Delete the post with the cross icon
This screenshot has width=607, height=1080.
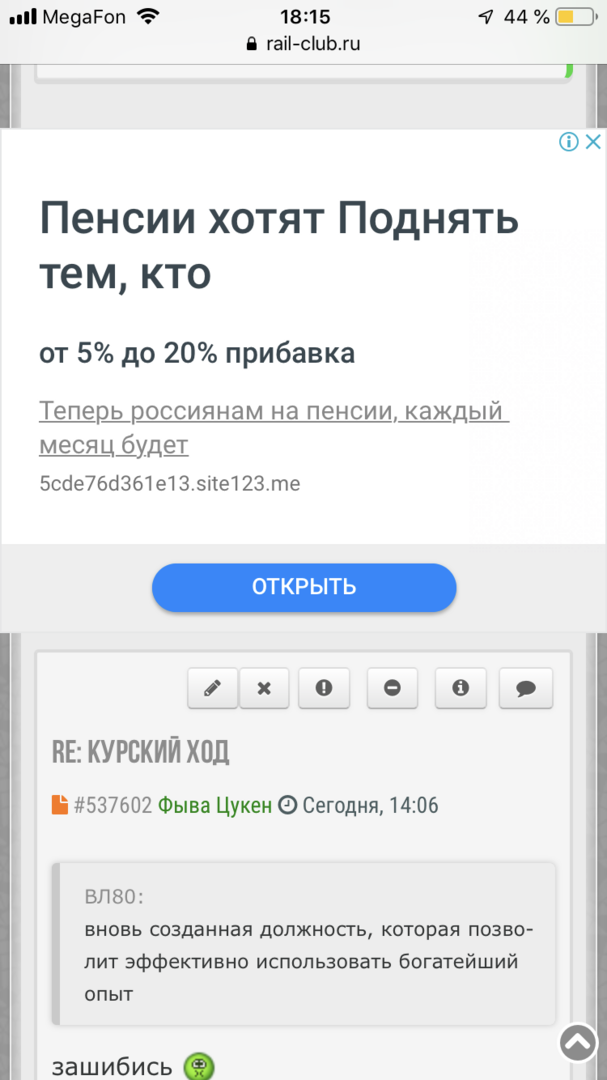click(x=264, y=688)
